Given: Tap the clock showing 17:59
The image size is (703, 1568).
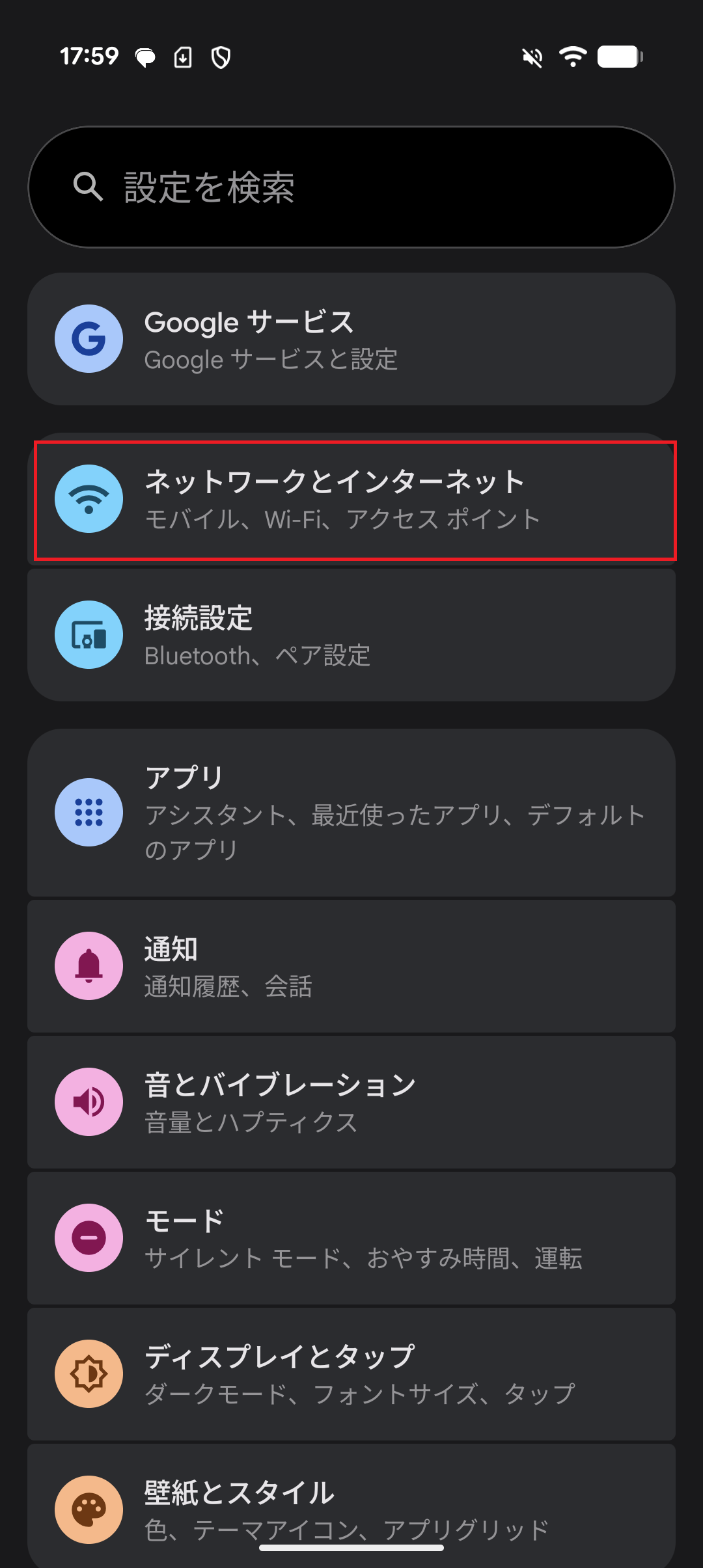Looking at the screenshot, I should (91, 57).
